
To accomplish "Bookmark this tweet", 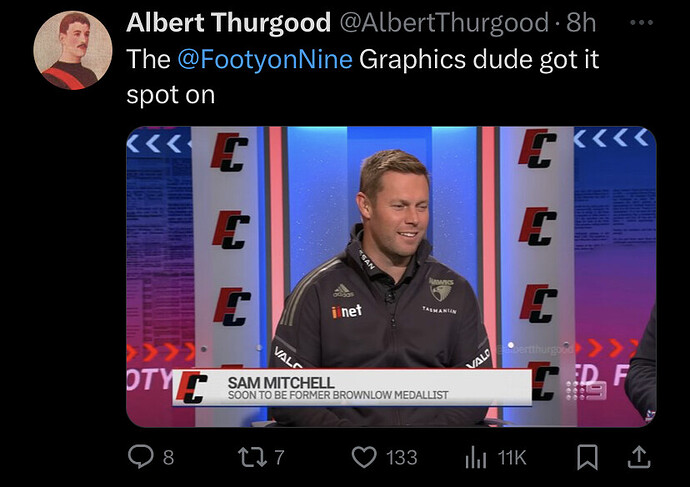I will pyautogui.click(x=588, y=457).
